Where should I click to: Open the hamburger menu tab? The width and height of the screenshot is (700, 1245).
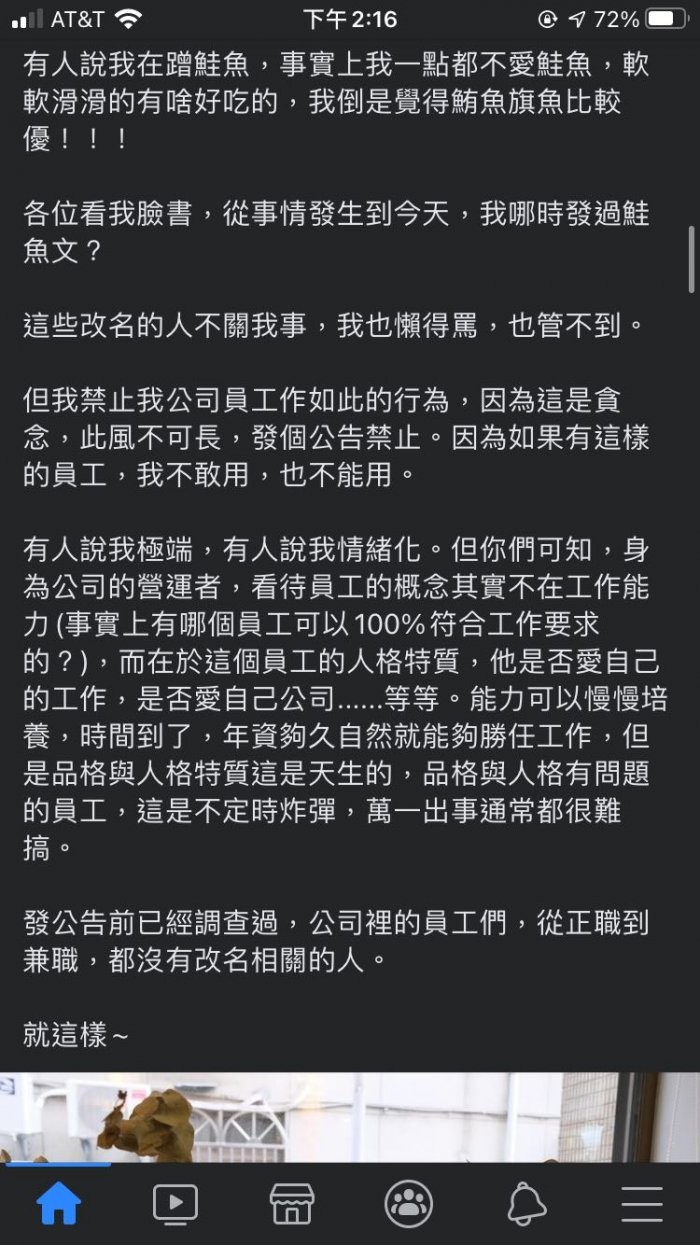tap(642, 1204)
